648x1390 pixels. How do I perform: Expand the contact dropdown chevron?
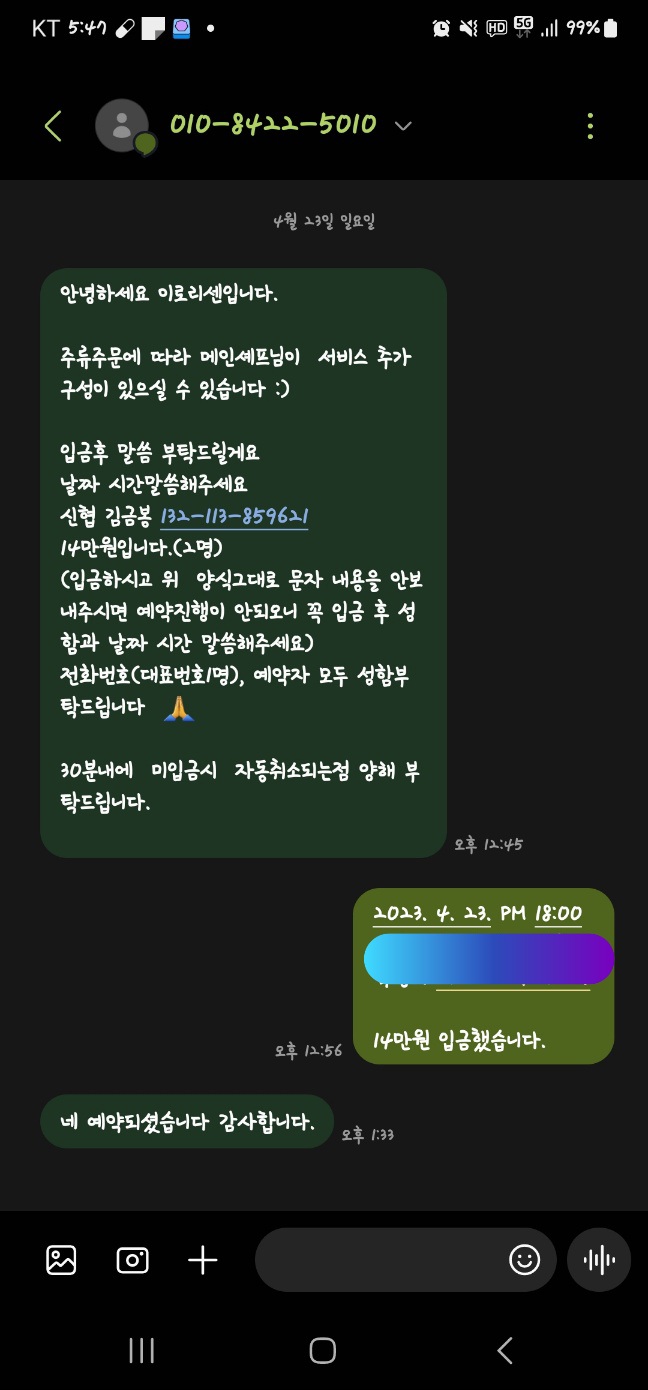click(x=403, y=126)
